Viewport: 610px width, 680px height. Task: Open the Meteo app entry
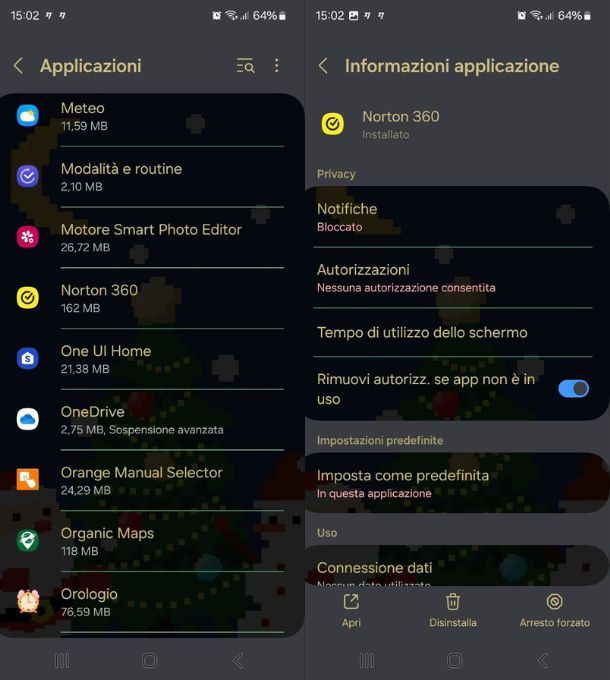click(150, 117)
